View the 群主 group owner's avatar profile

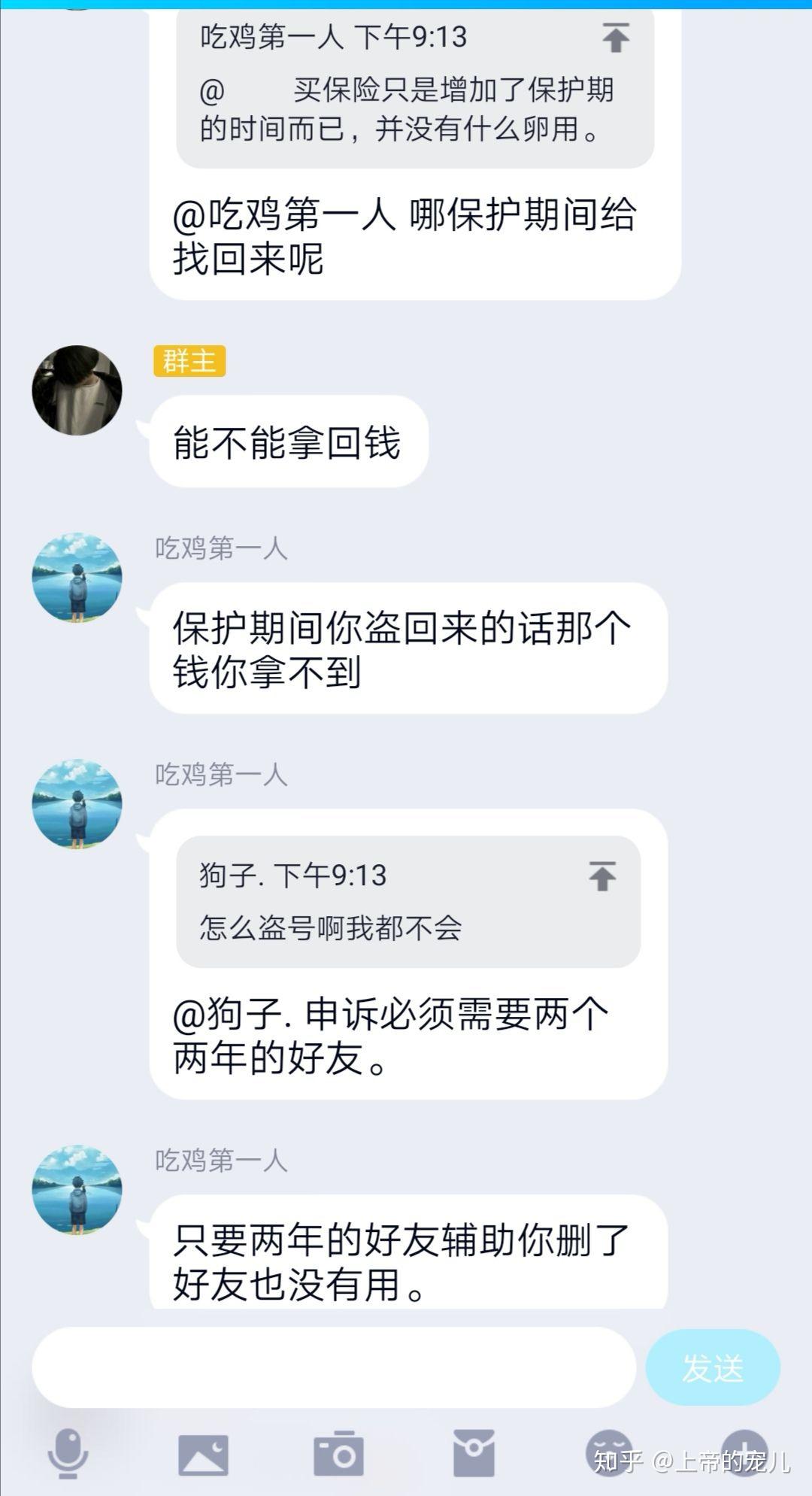click(77, 390)
